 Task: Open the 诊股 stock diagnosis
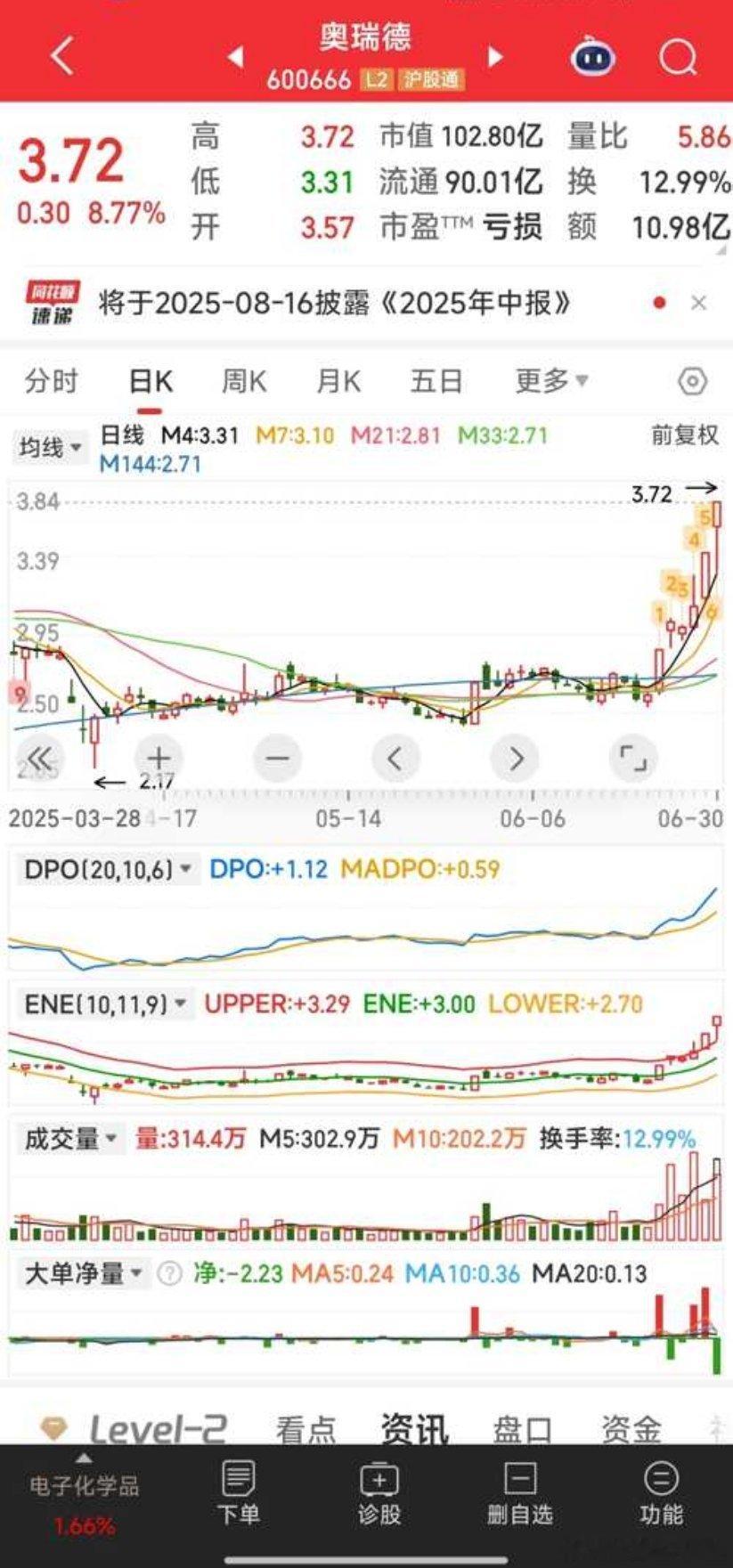click(379, 1493)
